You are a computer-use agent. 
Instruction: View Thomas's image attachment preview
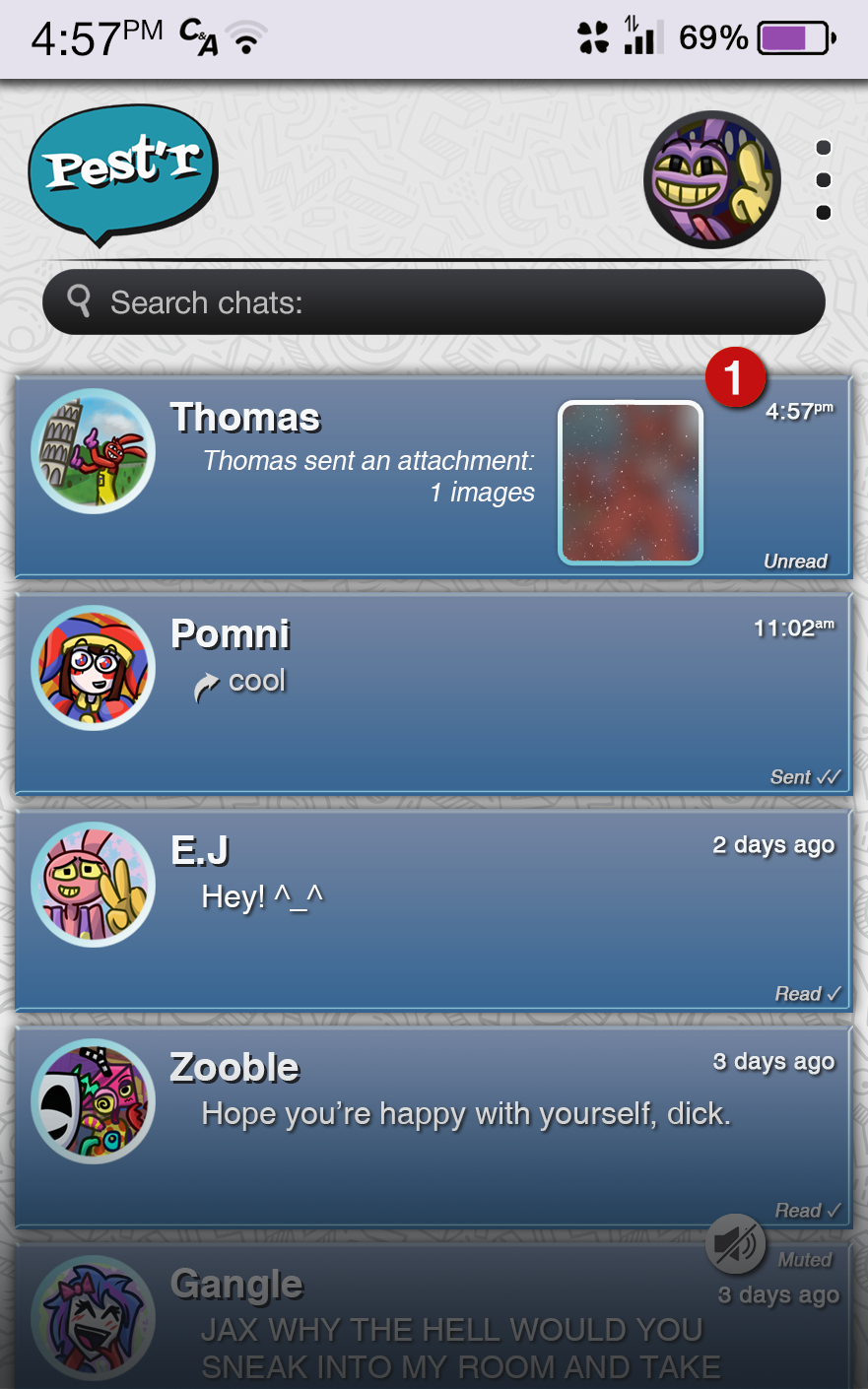(631, 483)
